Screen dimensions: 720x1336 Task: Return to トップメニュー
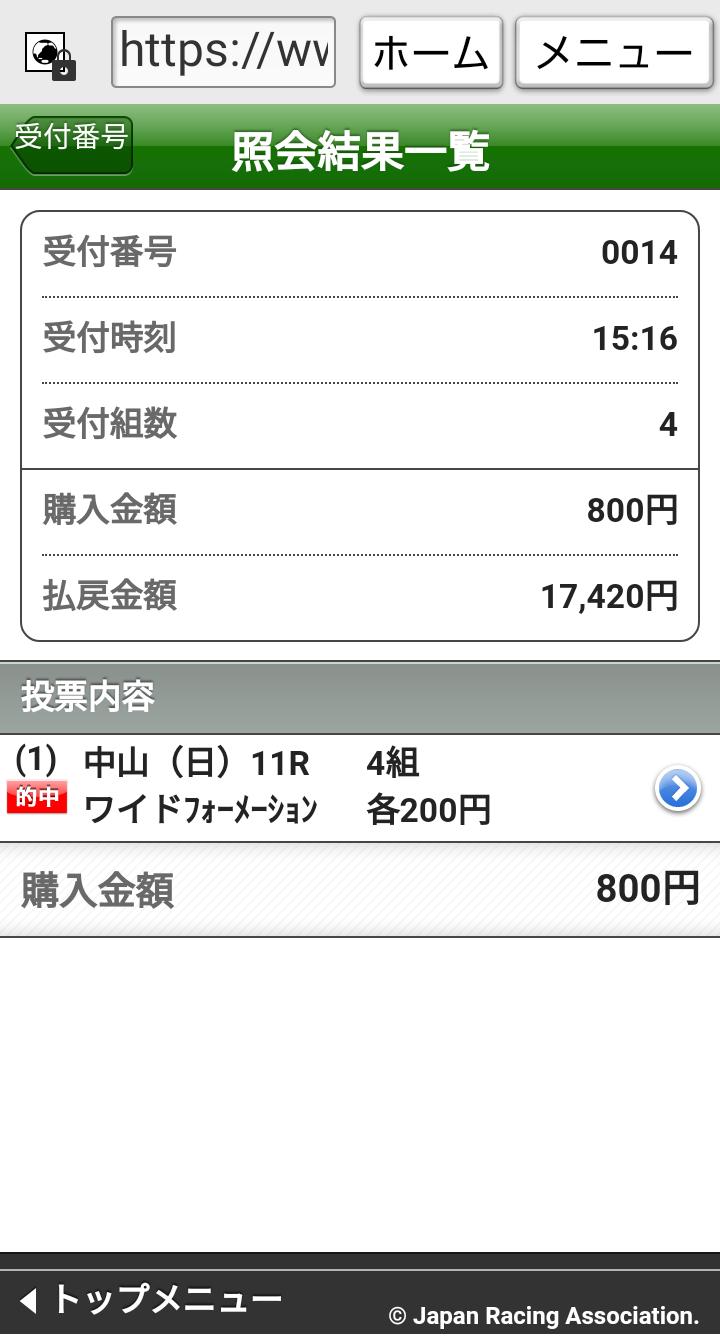click(x=150, y=1300)
